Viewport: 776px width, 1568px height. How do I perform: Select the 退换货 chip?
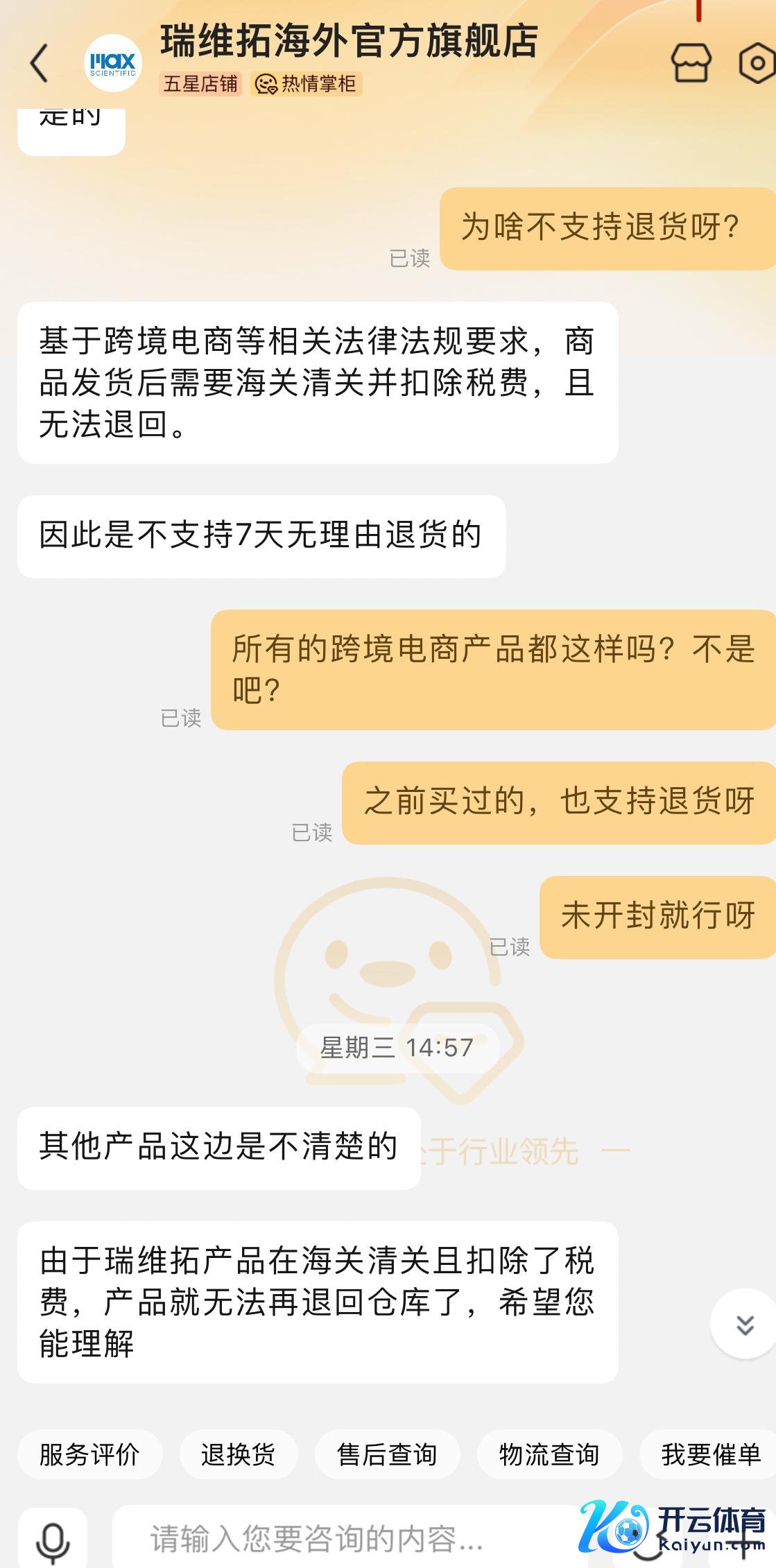[239, 1454]
